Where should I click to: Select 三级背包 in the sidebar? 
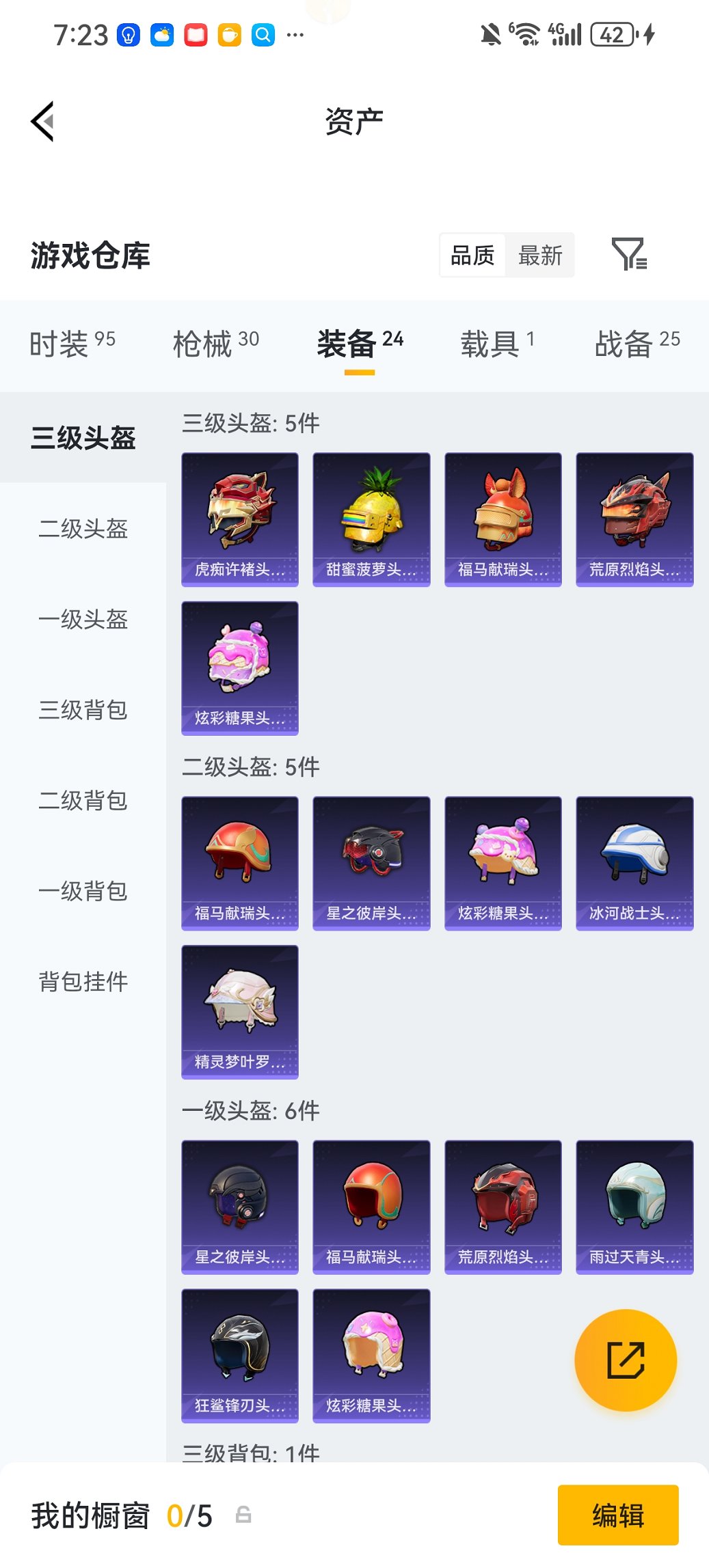coord(82,712)
